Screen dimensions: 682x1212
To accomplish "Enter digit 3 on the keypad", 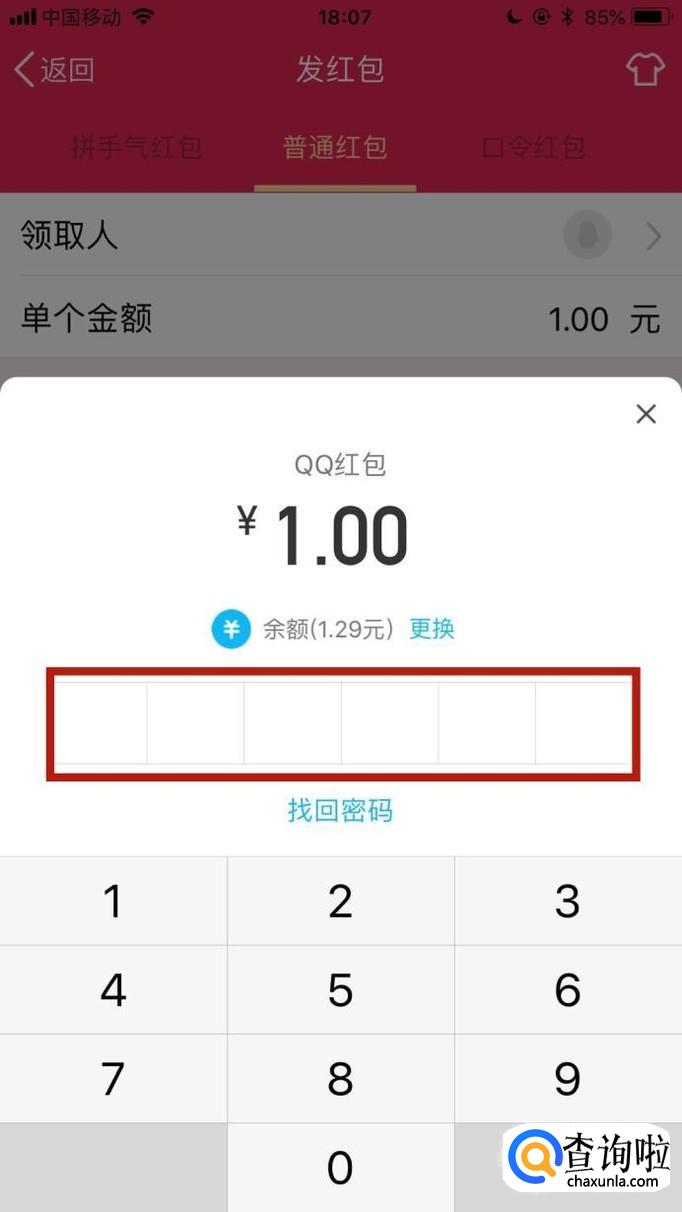I will pyautogui.click(x=567, y=901).
